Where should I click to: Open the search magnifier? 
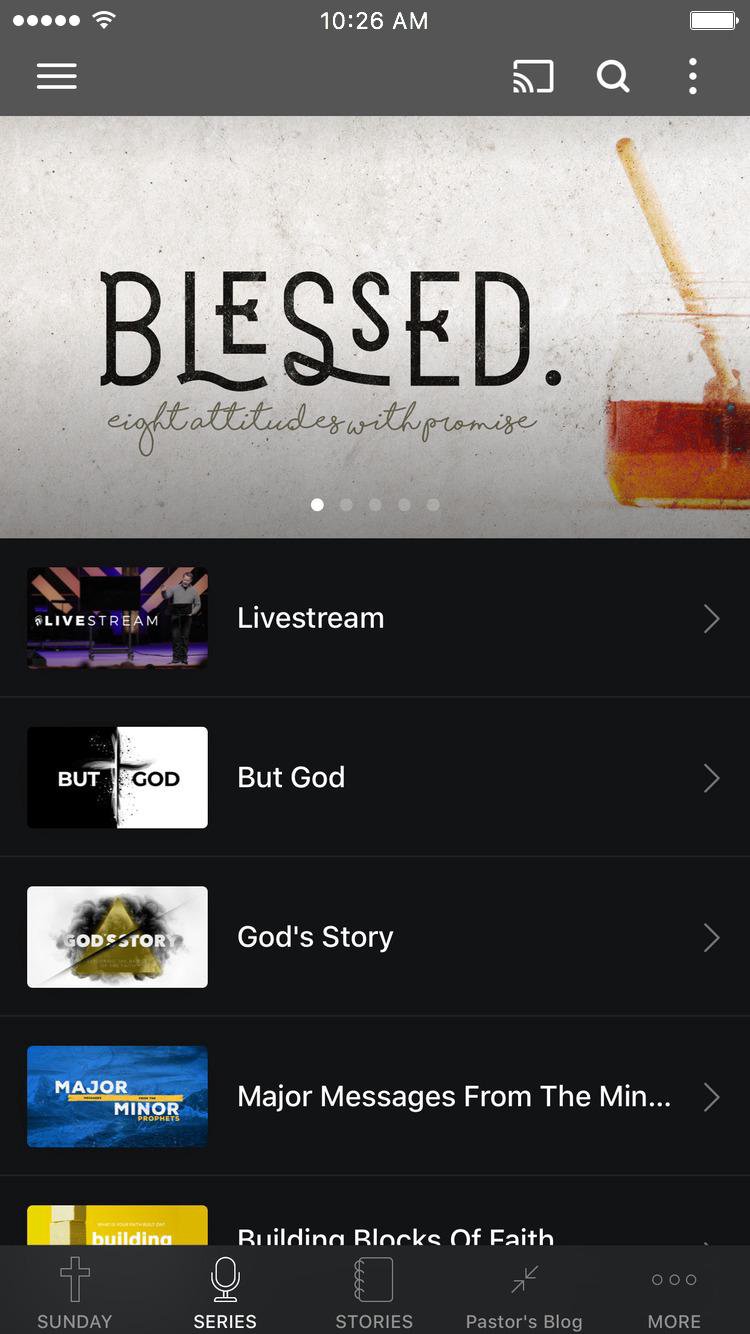(x=613, y=77)
